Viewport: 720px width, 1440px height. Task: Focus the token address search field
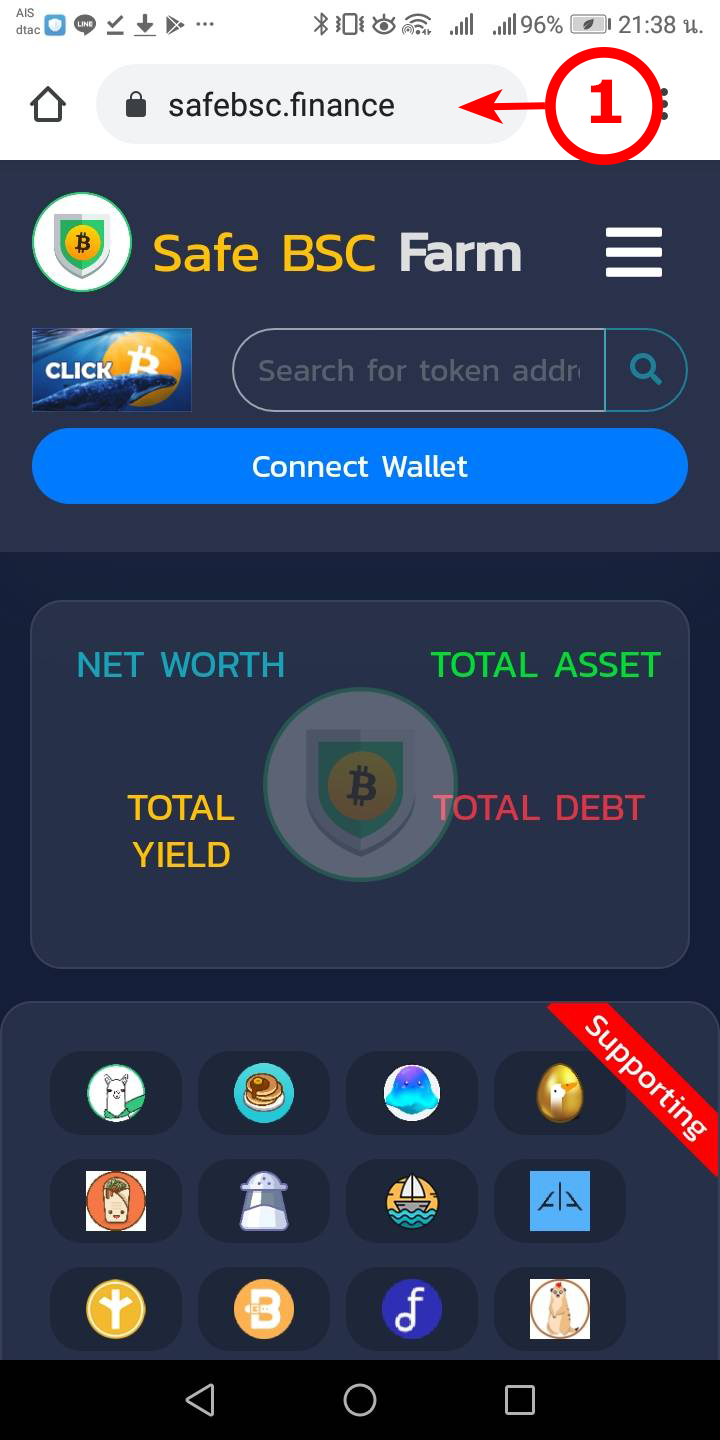click(x=418, y=370)
